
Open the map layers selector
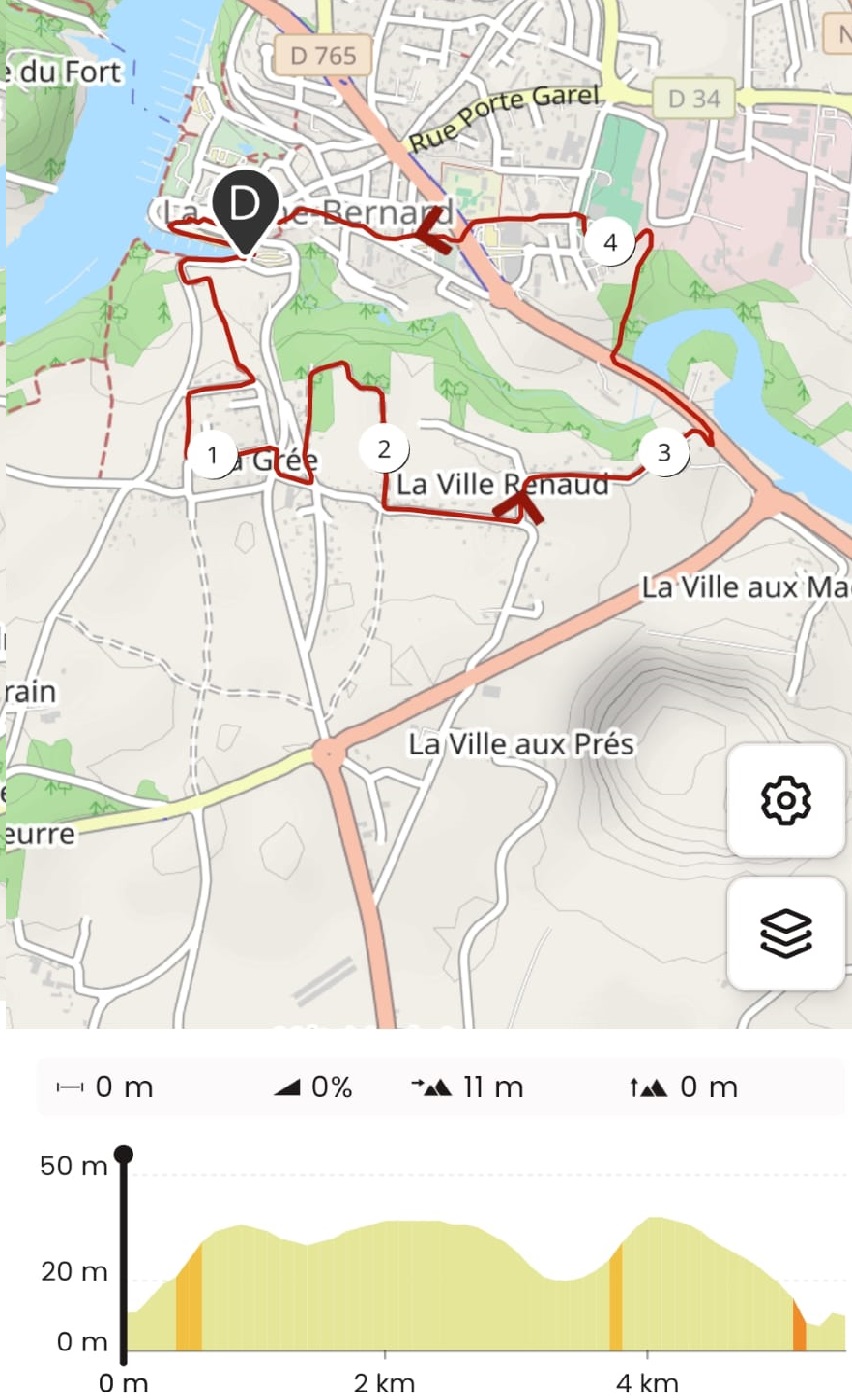coord(786,933)
